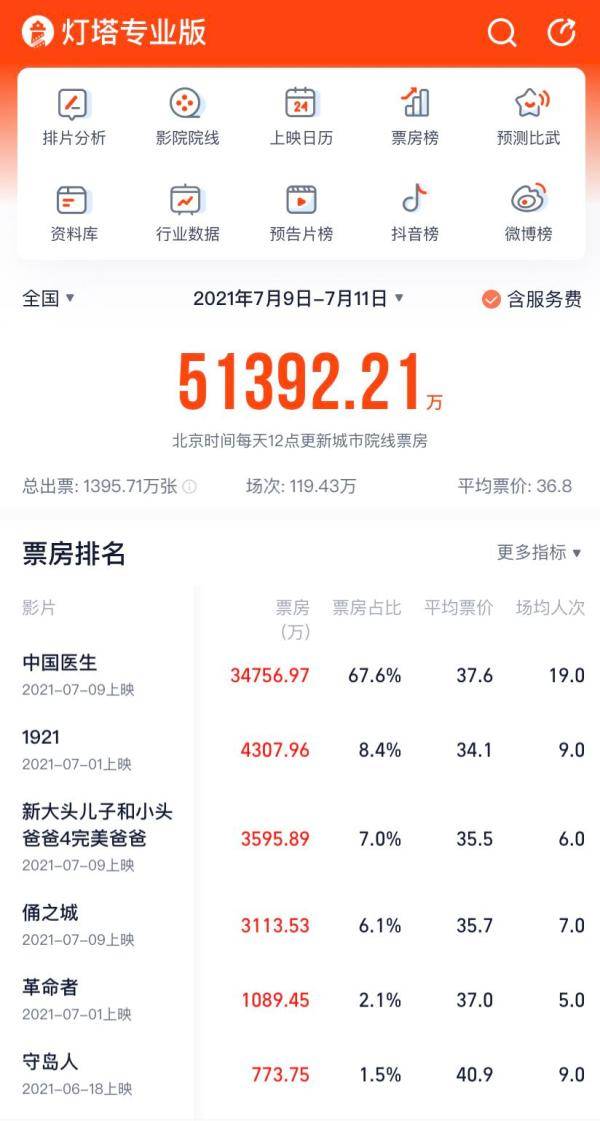
Task: Open the 1921 movie row
Action: [x=300, y=749]
